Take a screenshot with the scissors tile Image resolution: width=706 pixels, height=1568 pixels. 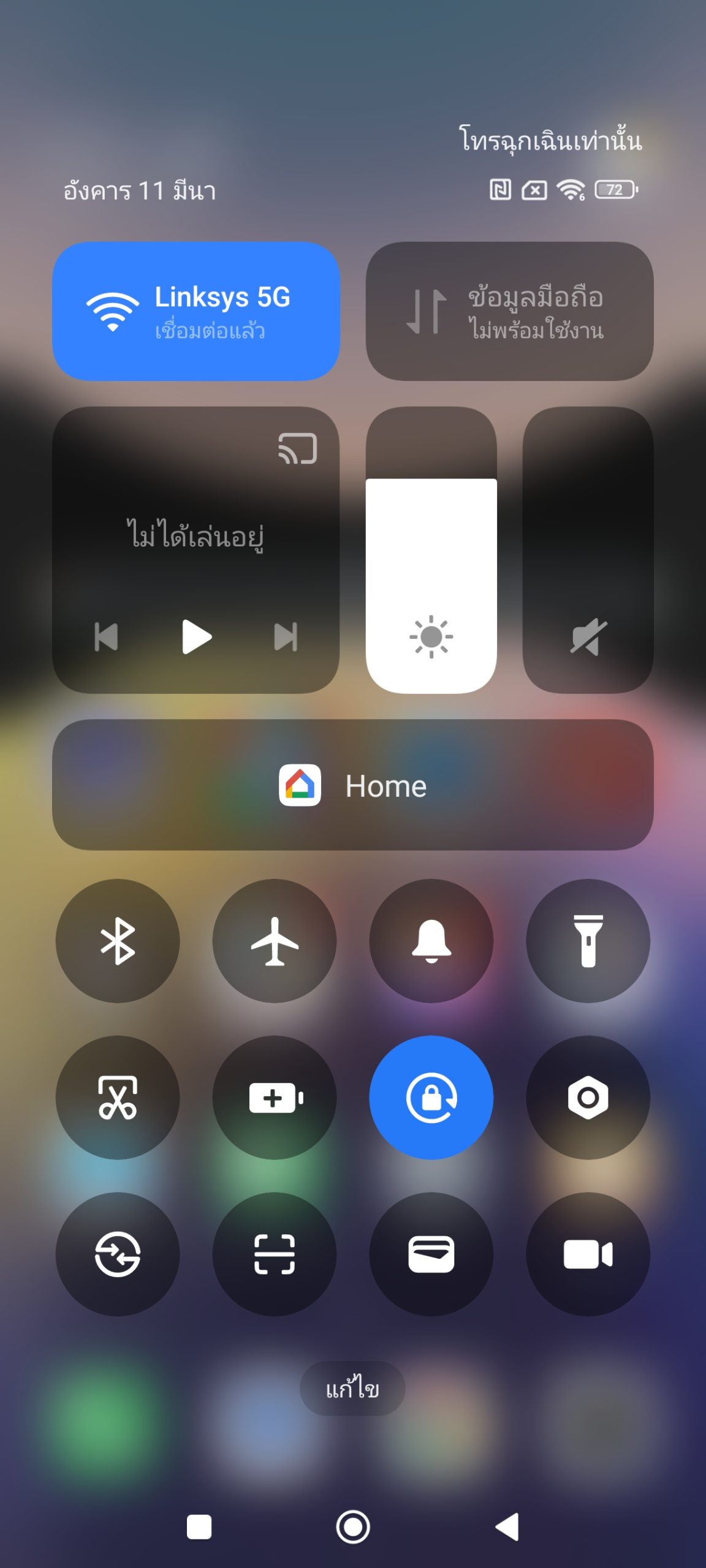tap(118, 1098)
